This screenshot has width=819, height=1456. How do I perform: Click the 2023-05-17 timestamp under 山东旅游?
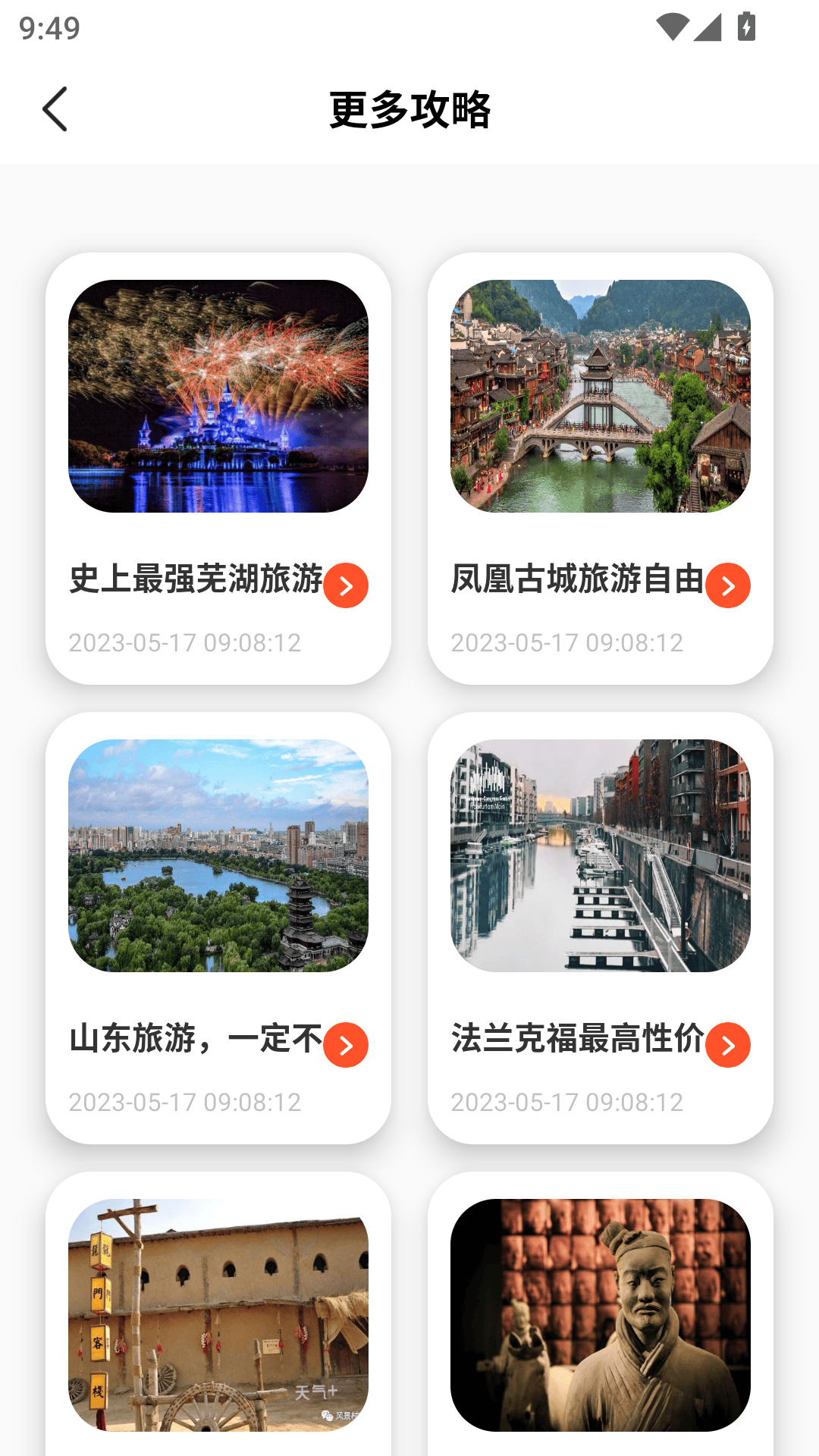pos(187,1101)
